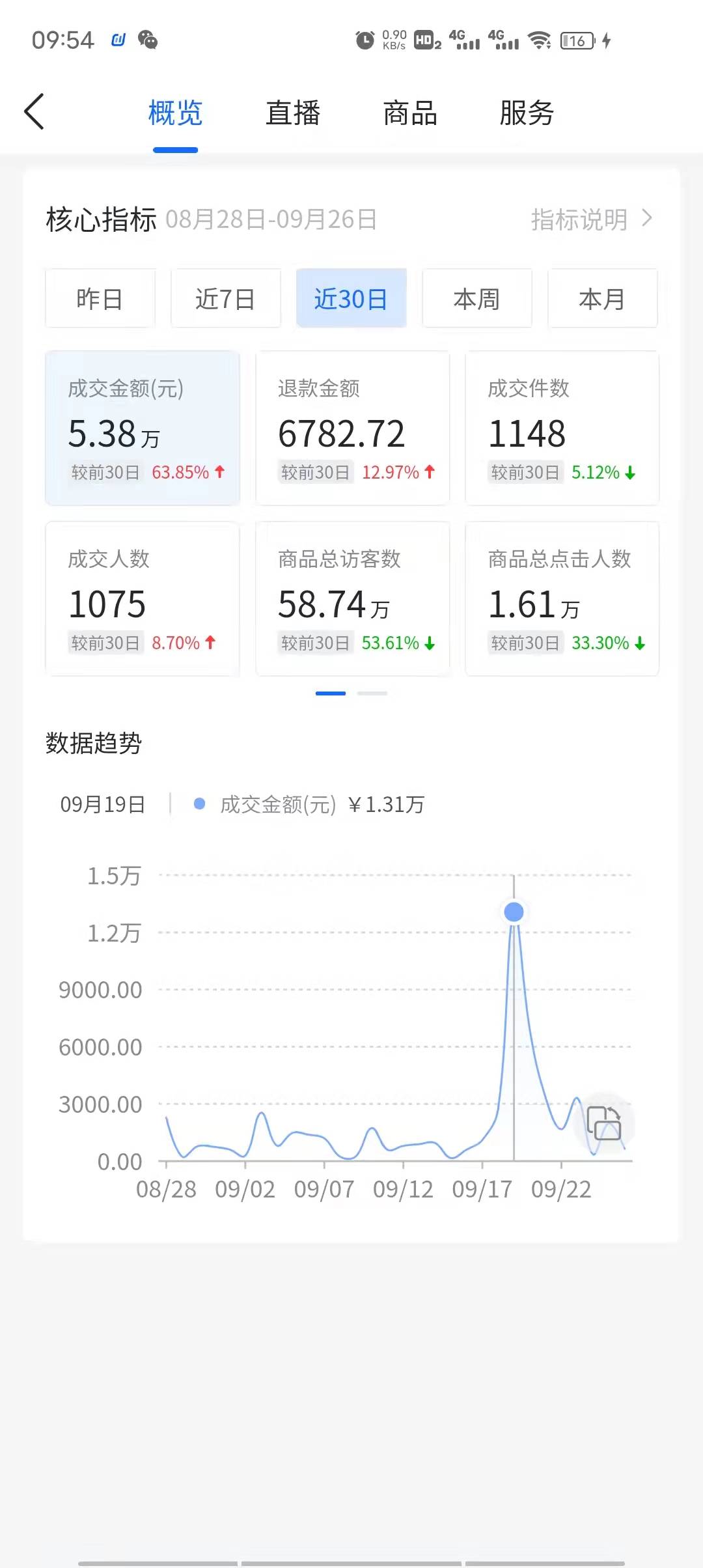Switch to the 直播 tab

(293, 113)
